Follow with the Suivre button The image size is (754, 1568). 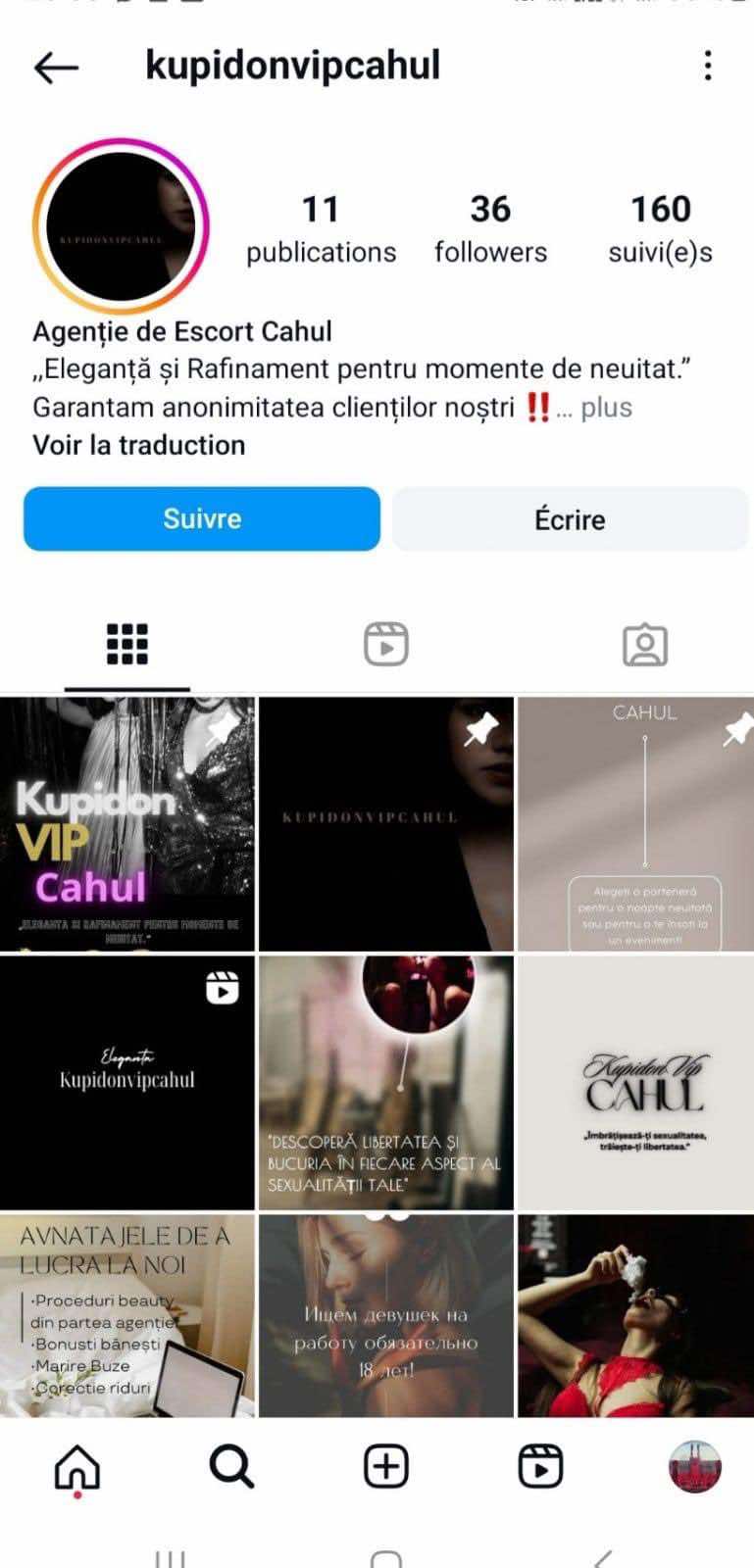coord(202,518)
